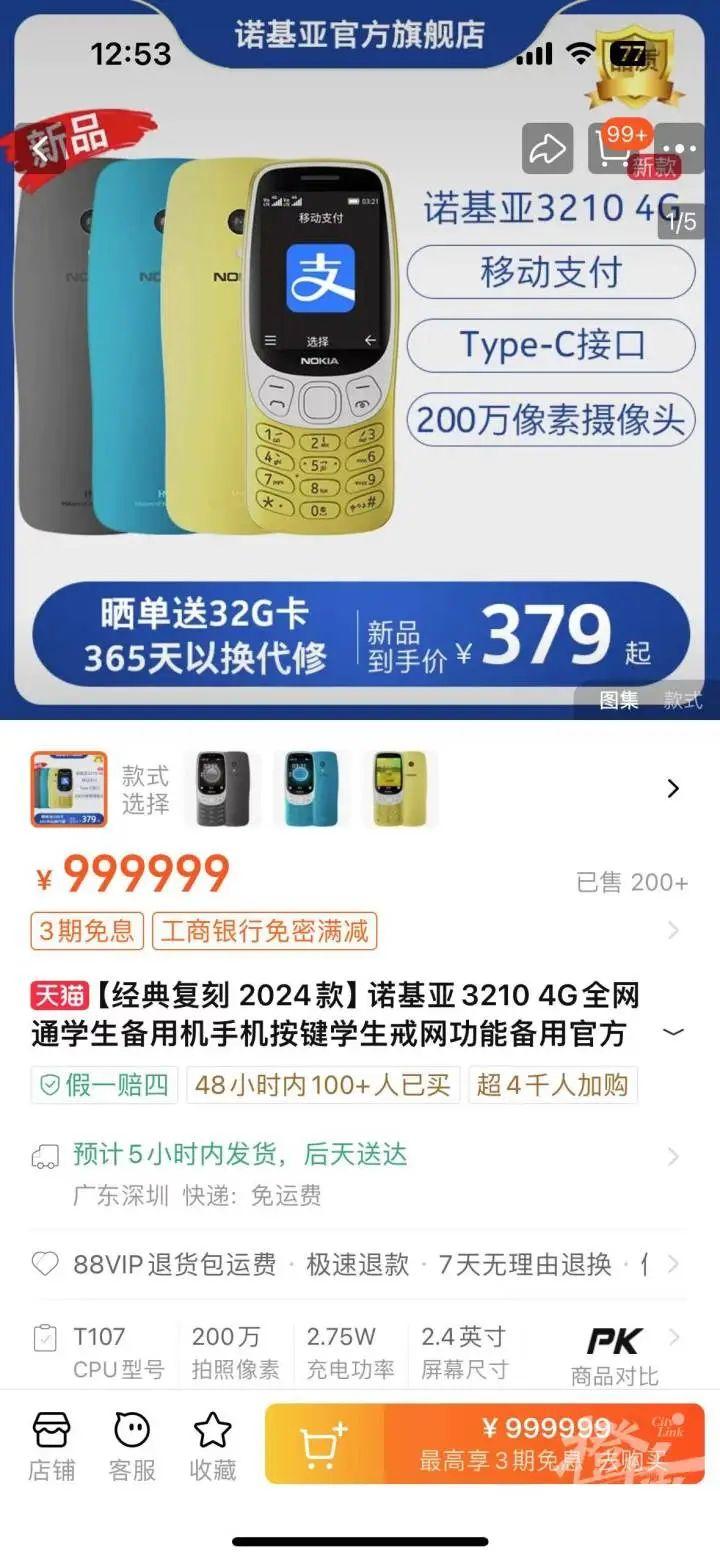View 工商银行免密满减 discount details

click(x=264, y=931)
